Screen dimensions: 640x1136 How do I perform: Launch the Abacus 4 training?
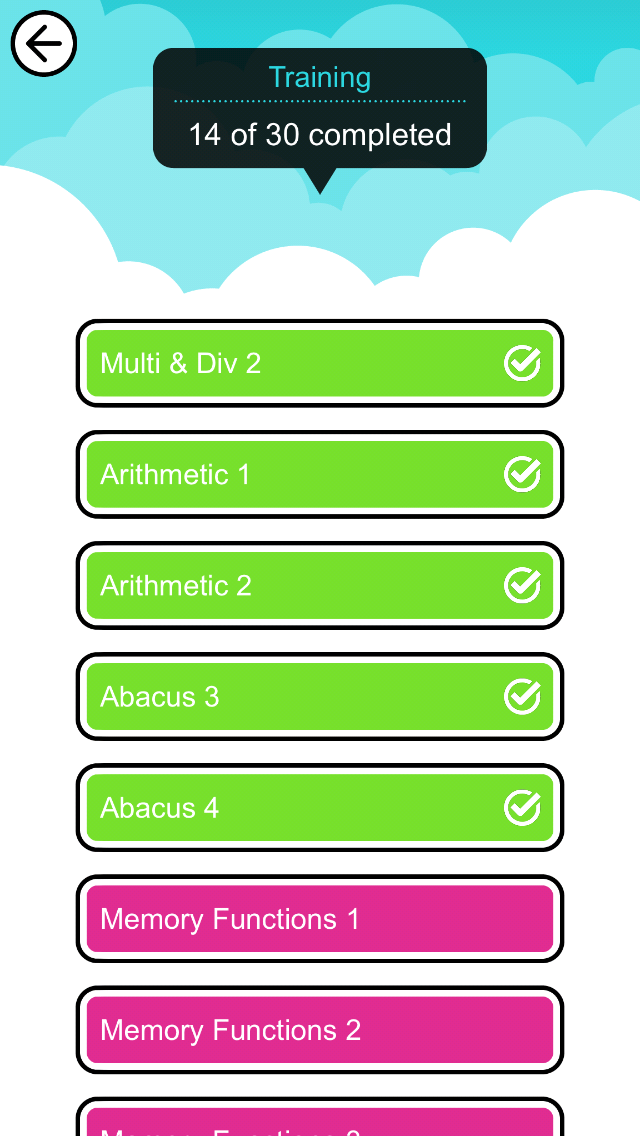coord(320,808)
